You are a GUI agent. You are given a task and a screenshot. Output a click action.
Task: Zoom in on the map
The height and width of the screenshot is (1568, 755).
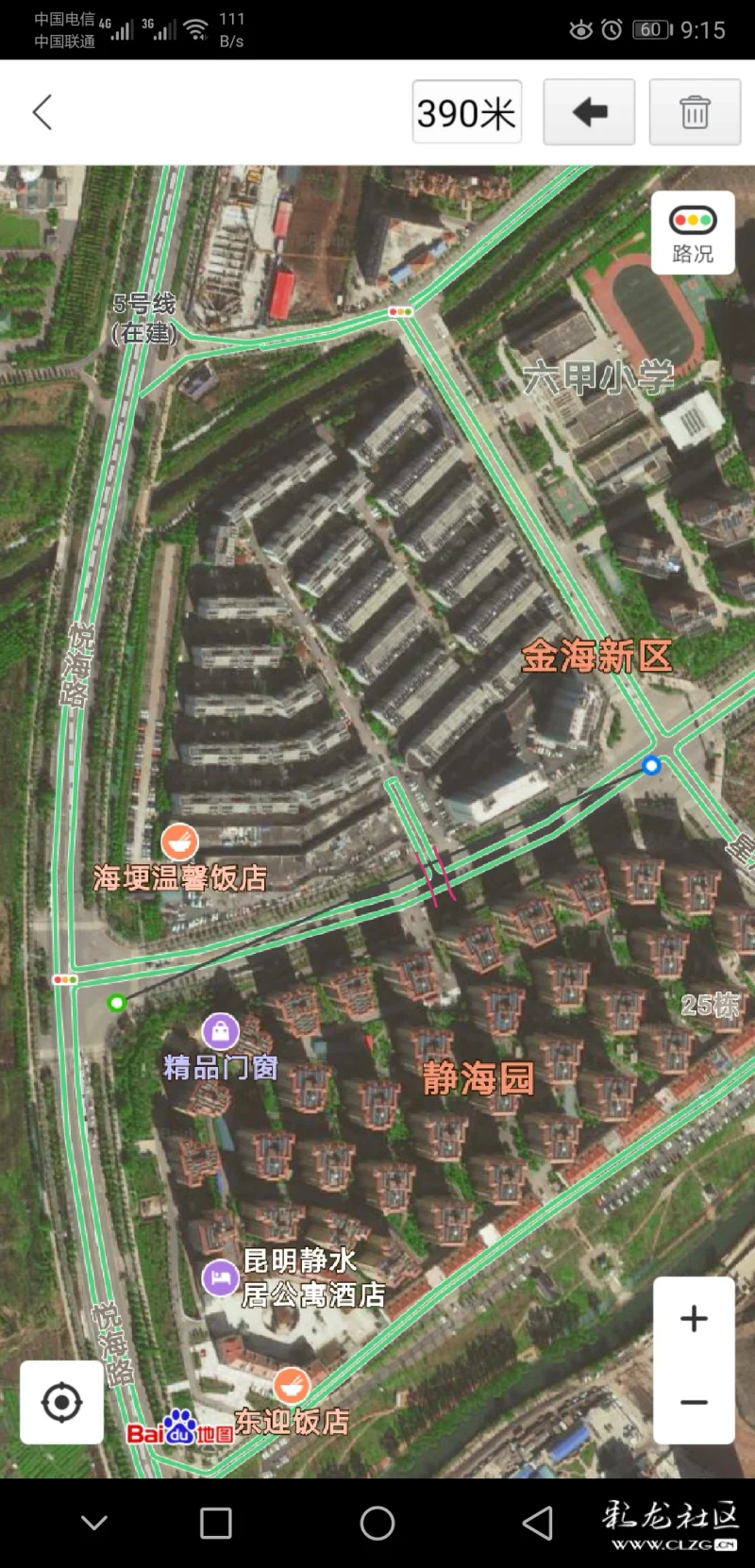pos(694,1318)
